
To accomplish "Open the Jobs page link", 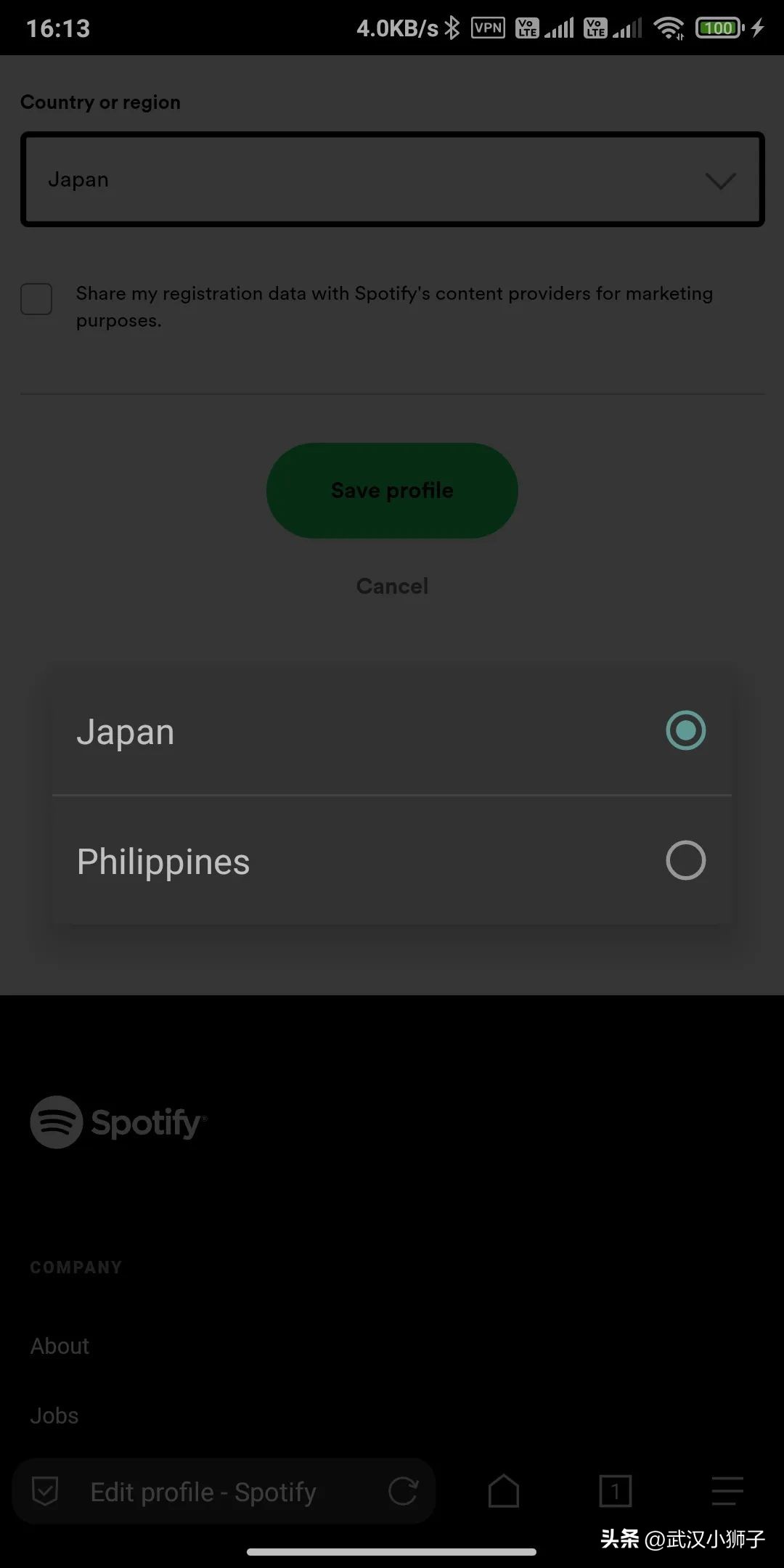I will [x=53, y=1415].
